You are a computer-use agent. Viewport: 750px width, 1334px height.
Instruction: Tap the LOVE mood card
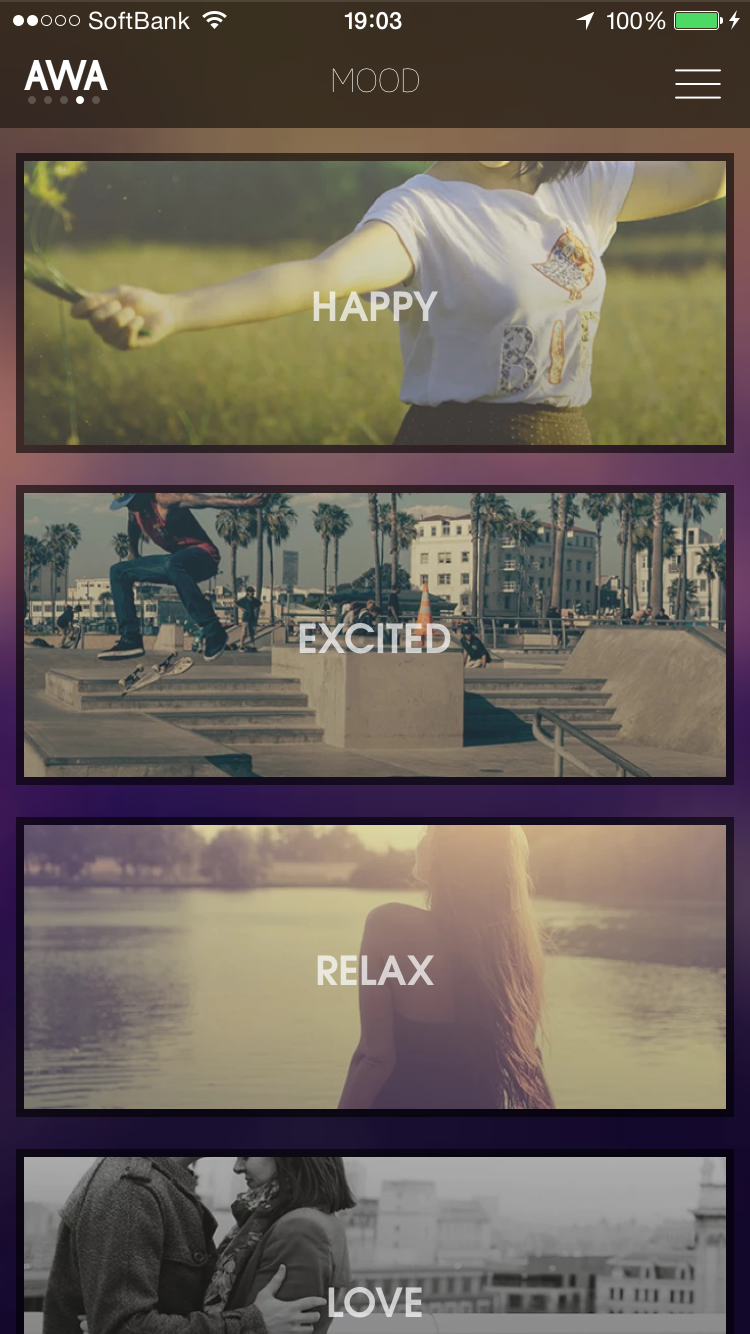click(375, 1241)
